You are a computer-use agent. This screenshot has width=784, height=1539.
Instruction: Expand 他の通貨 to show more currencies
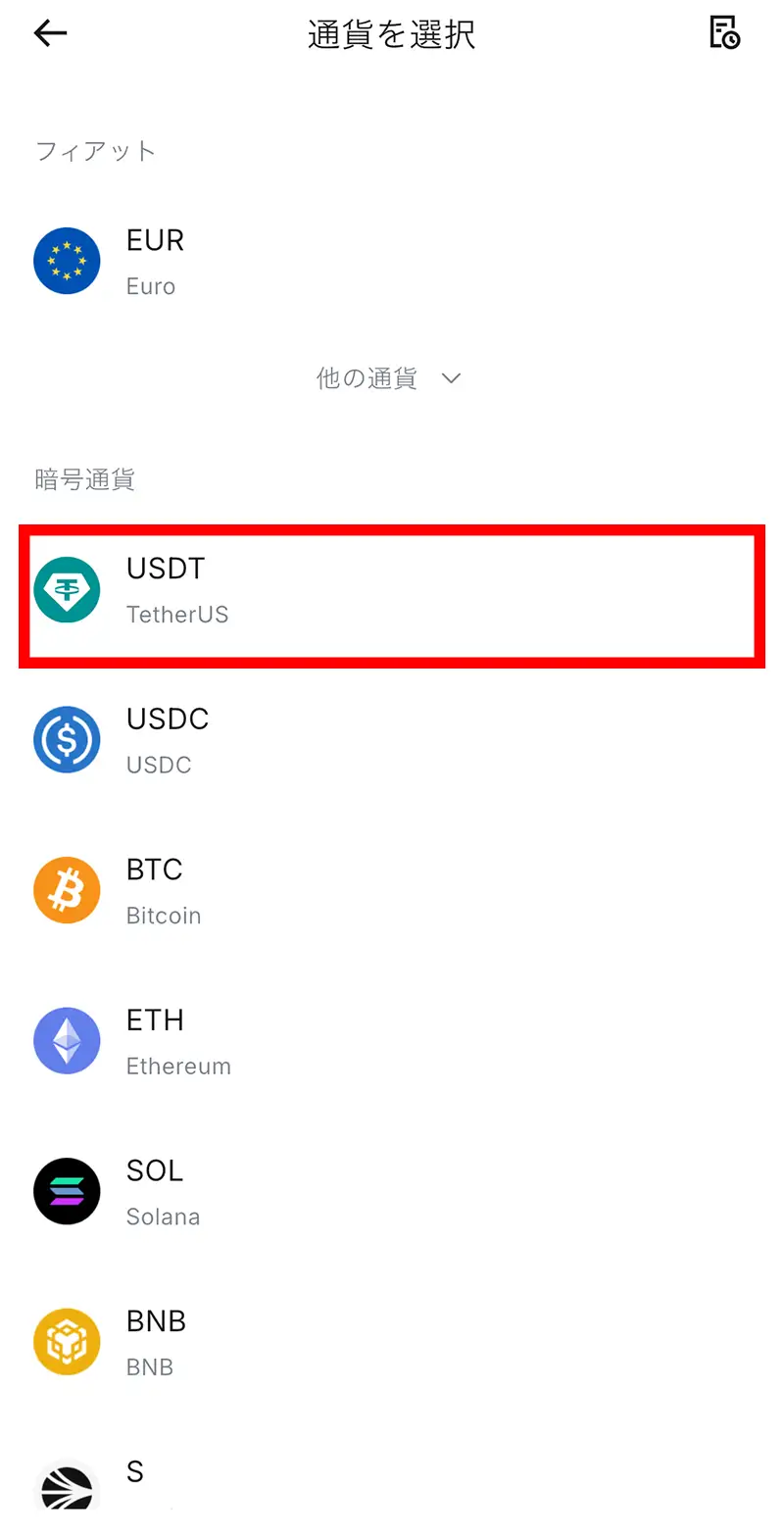pos(388,378)
